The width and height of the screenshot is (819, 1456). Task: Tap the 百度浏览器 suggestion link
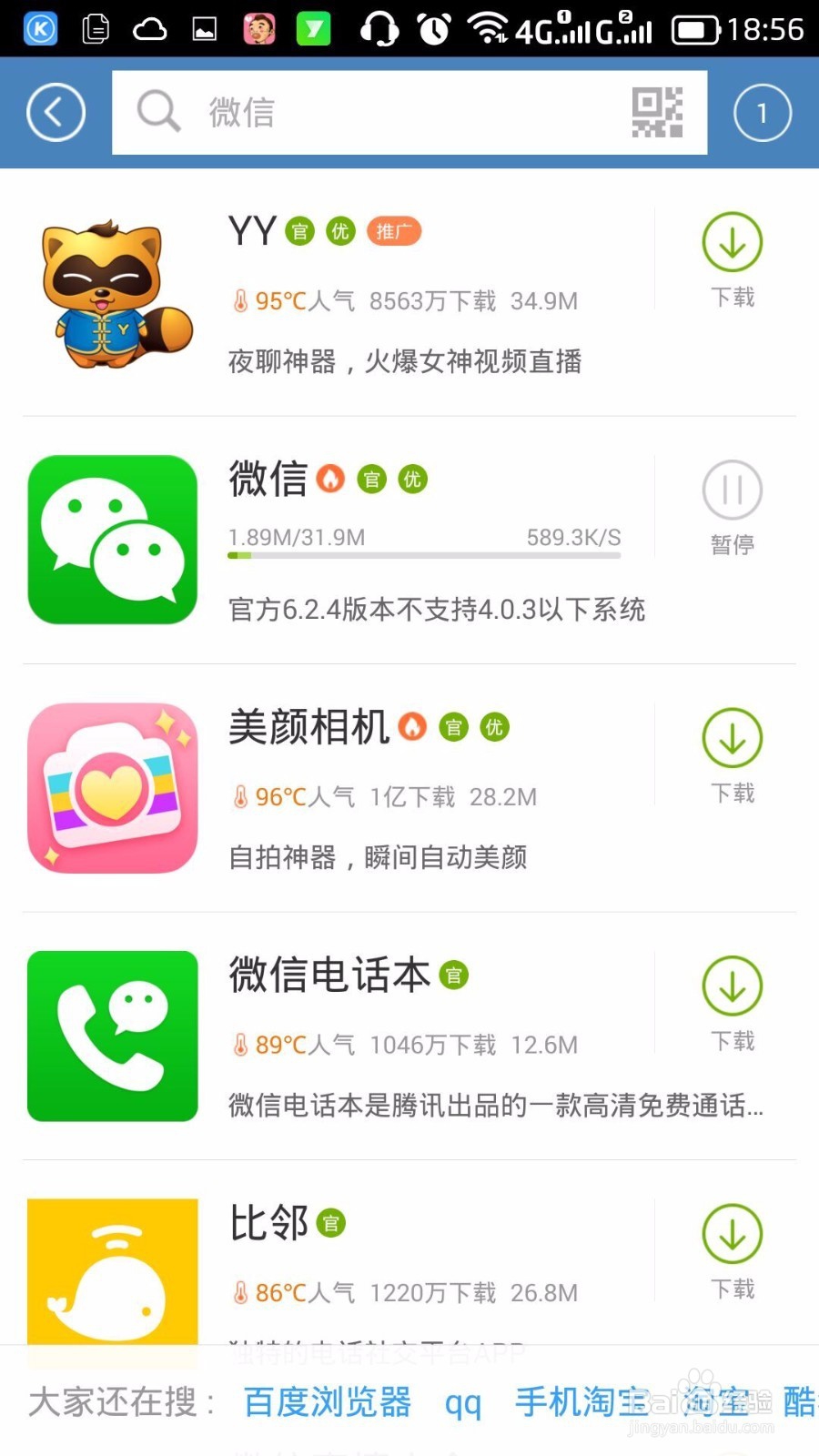point(326,1404)
